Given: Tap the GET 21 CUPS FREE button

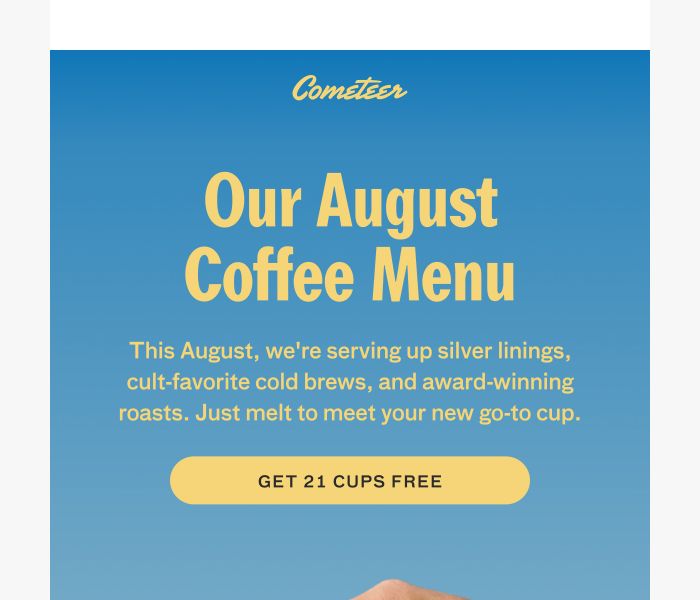Looking at the screenshot, I should [350, 480].
